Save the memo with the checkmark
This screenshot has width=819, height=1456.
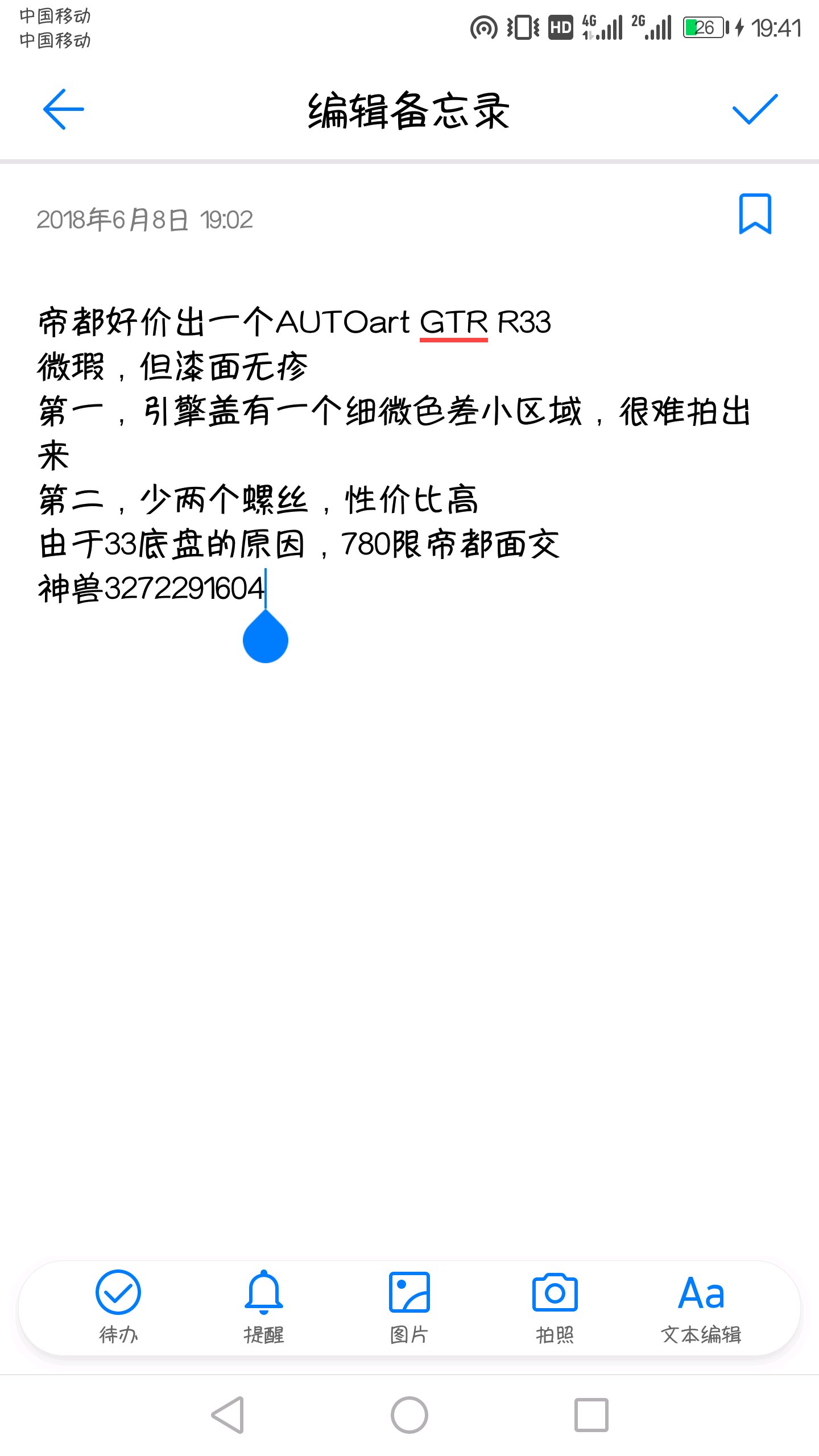(x=755, y=109)
